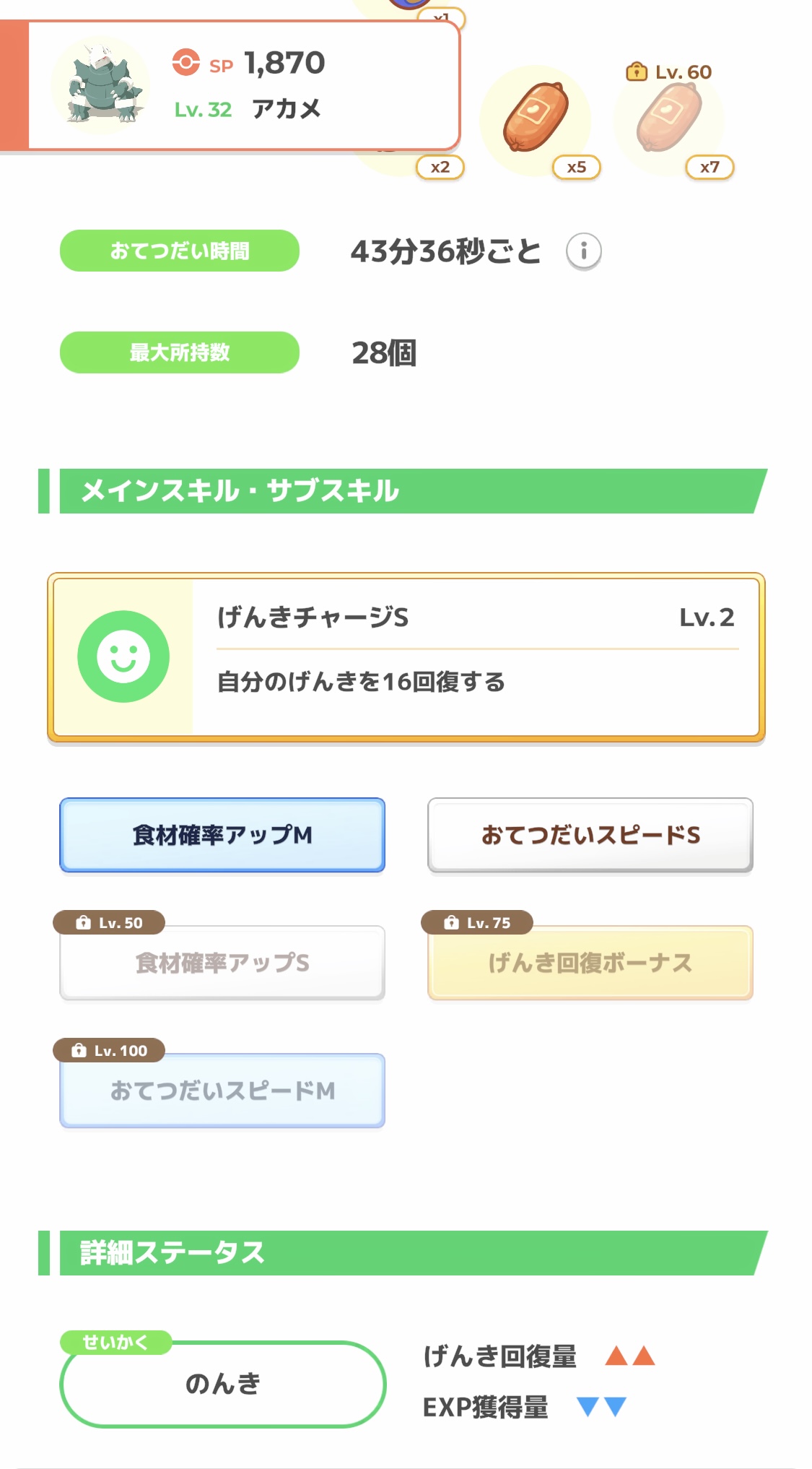Tap the locked おてつだいスピードM skill
The height and width of the screenshot is (1469, 812).
click(222, 1091)
